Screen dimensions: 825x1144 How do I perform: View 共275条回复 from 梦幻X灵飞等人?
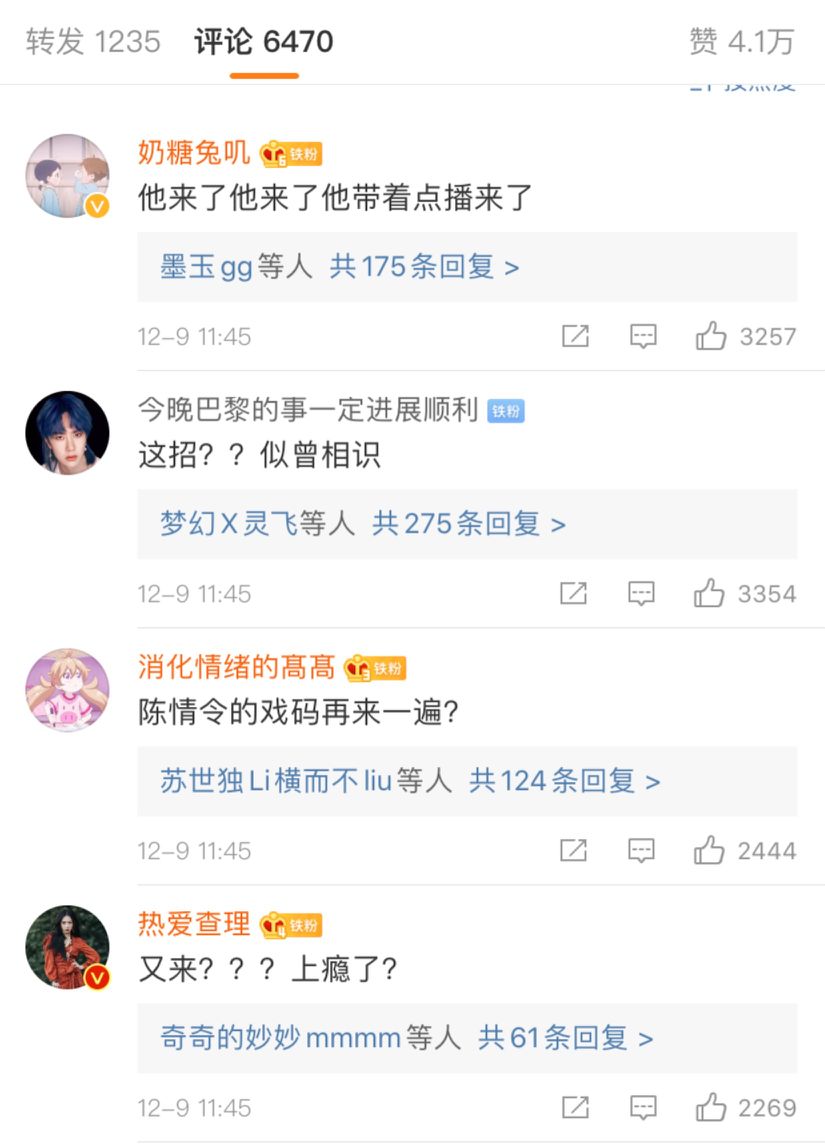(468, 523)
